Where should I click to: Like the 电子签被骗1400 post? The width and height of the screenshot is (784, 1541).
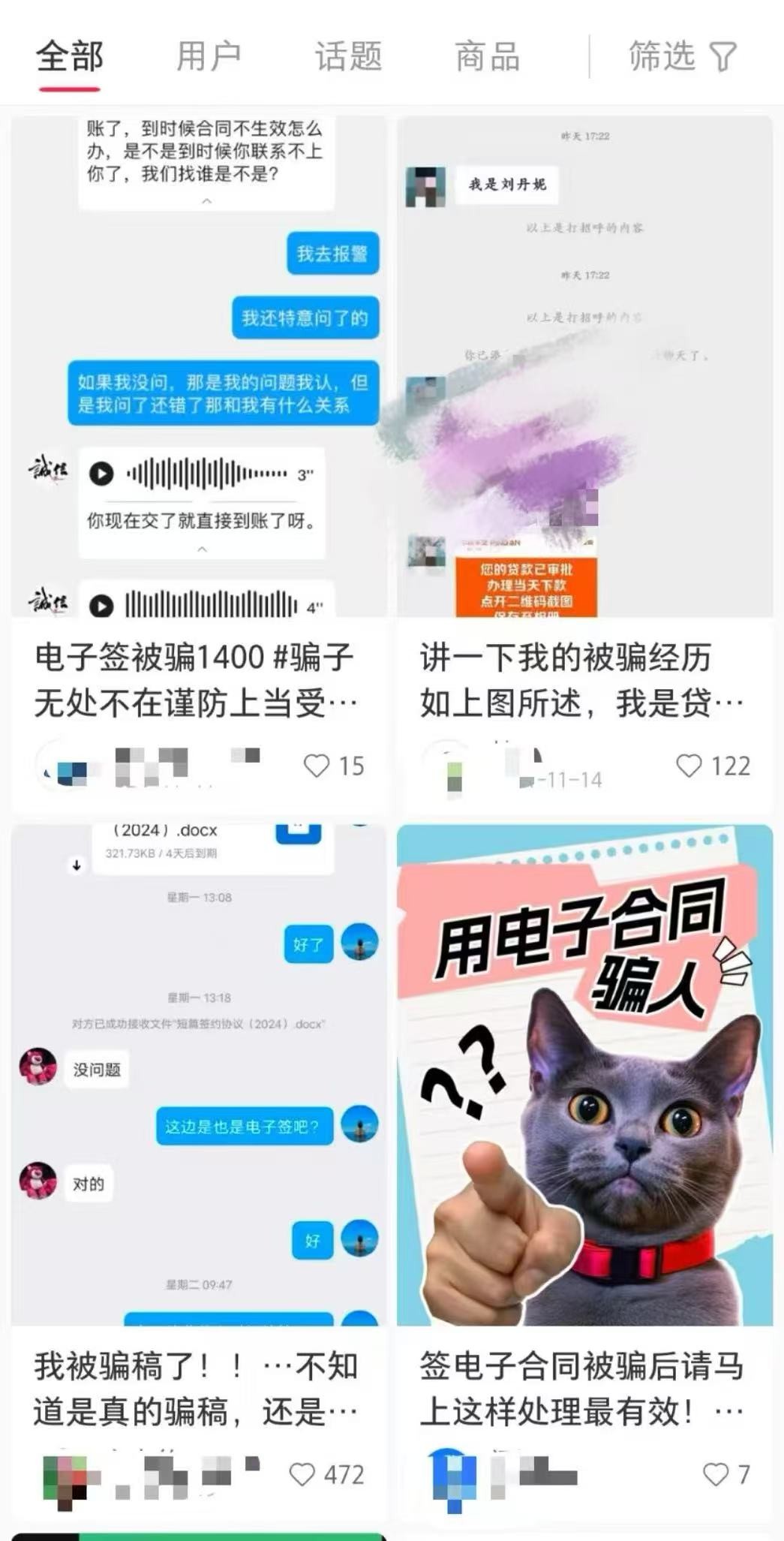tap(317, 766)
